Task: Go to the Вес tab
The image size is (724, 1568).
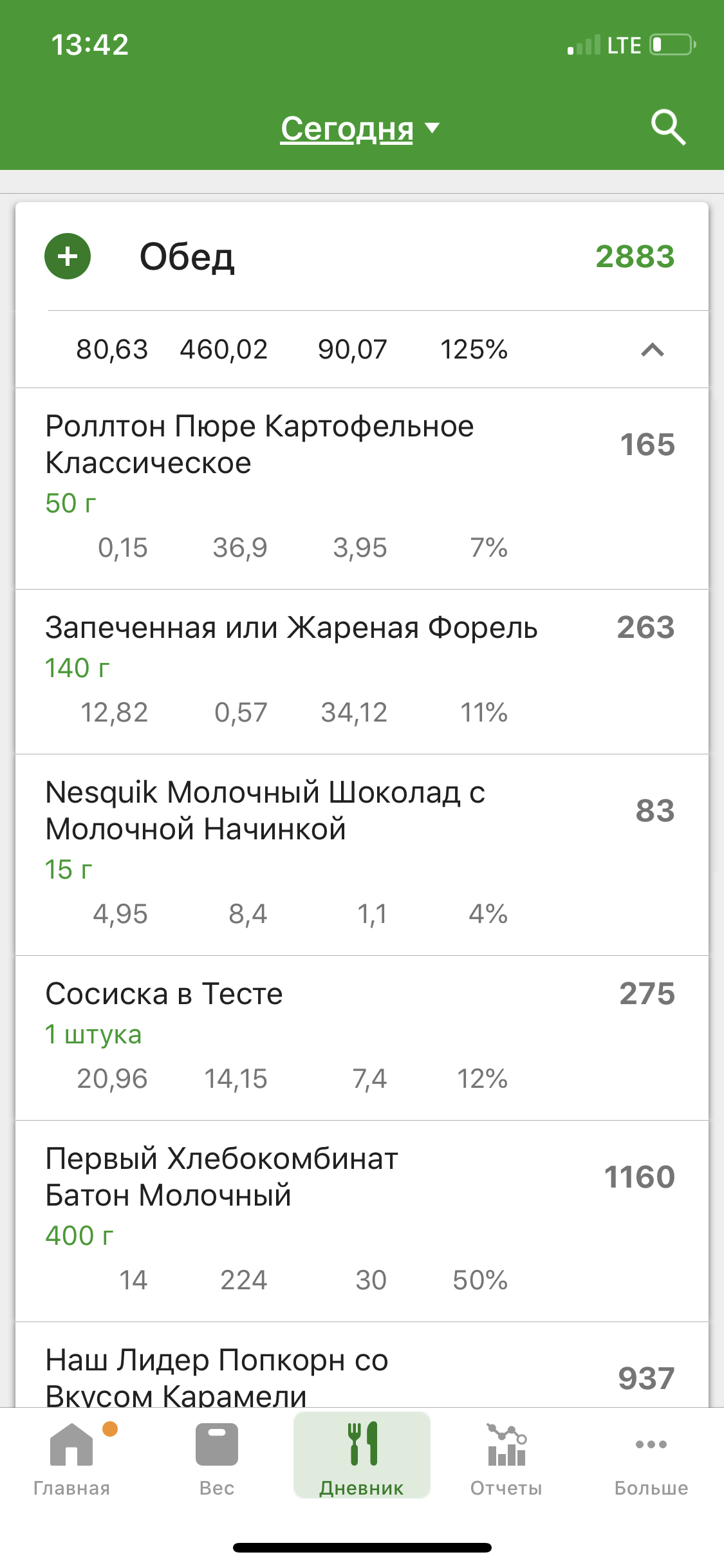Action: click(217, 1459)
